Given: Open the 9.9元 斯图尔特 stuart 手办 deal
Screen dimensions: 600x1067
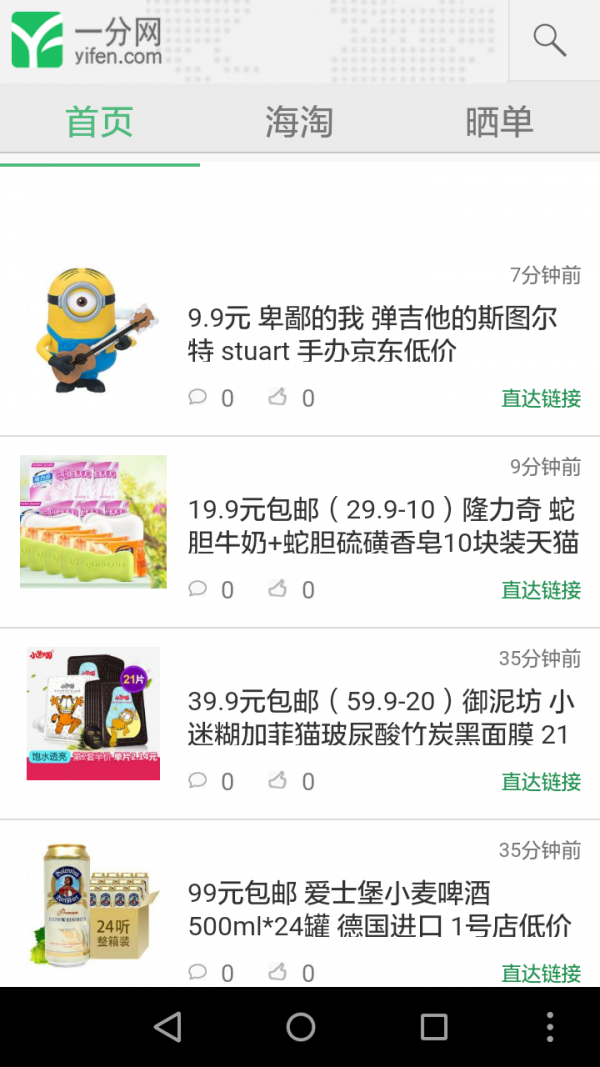Looking at the screenshot, I should pos(372,335).
